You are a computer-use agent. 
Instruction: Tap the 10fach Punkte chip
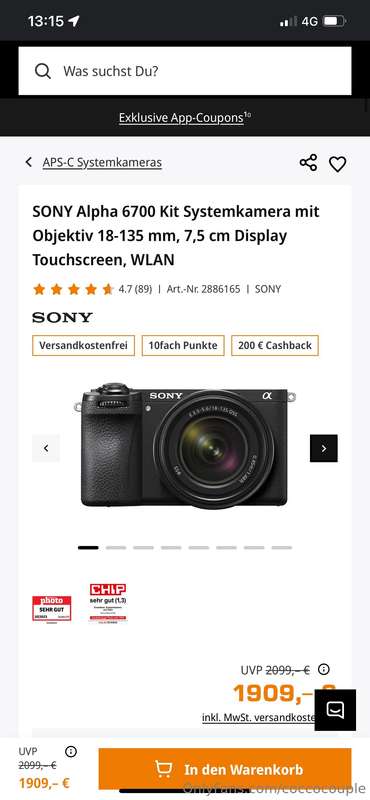(183, 345)
